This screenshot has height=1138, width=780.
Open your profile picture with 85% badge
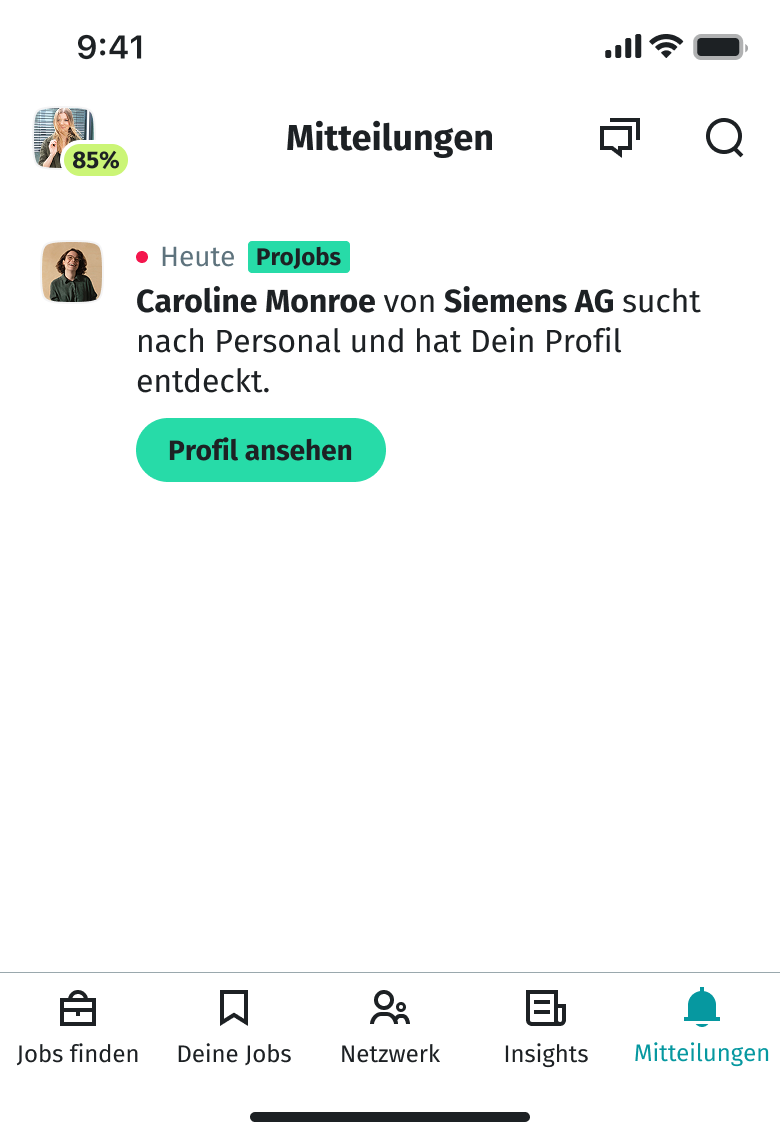click(66, 138)
